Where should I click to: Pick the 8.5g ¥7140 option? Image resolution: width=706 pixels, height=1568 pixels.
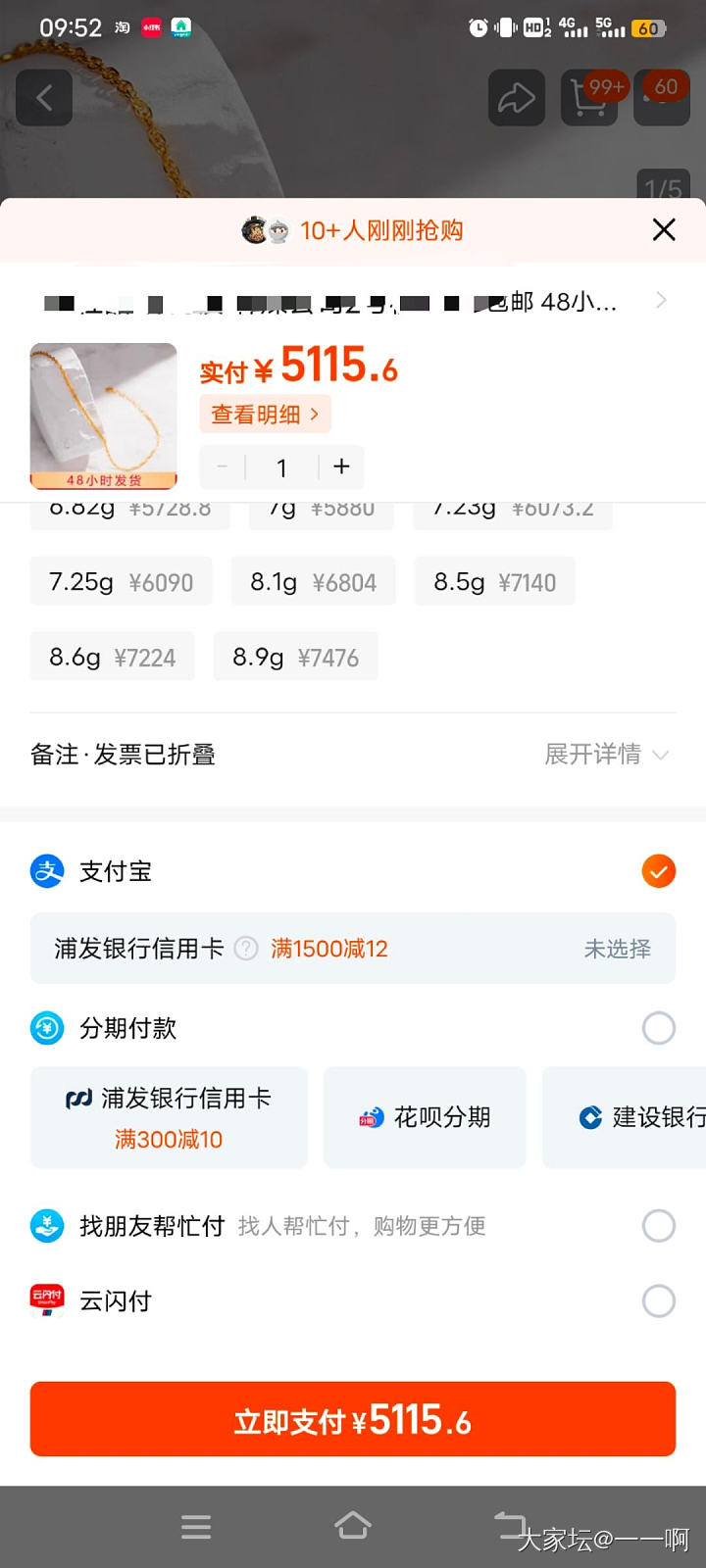click(x=494, y=582)
